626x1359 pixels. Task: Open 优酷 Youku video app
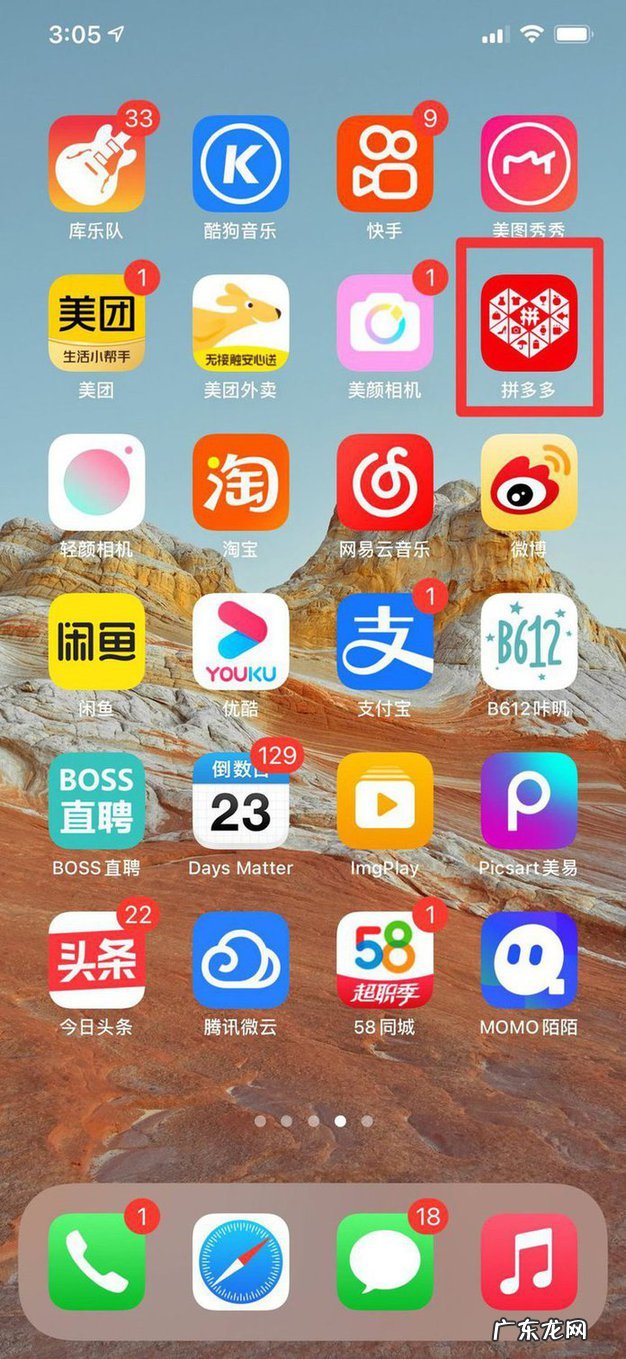241,641
